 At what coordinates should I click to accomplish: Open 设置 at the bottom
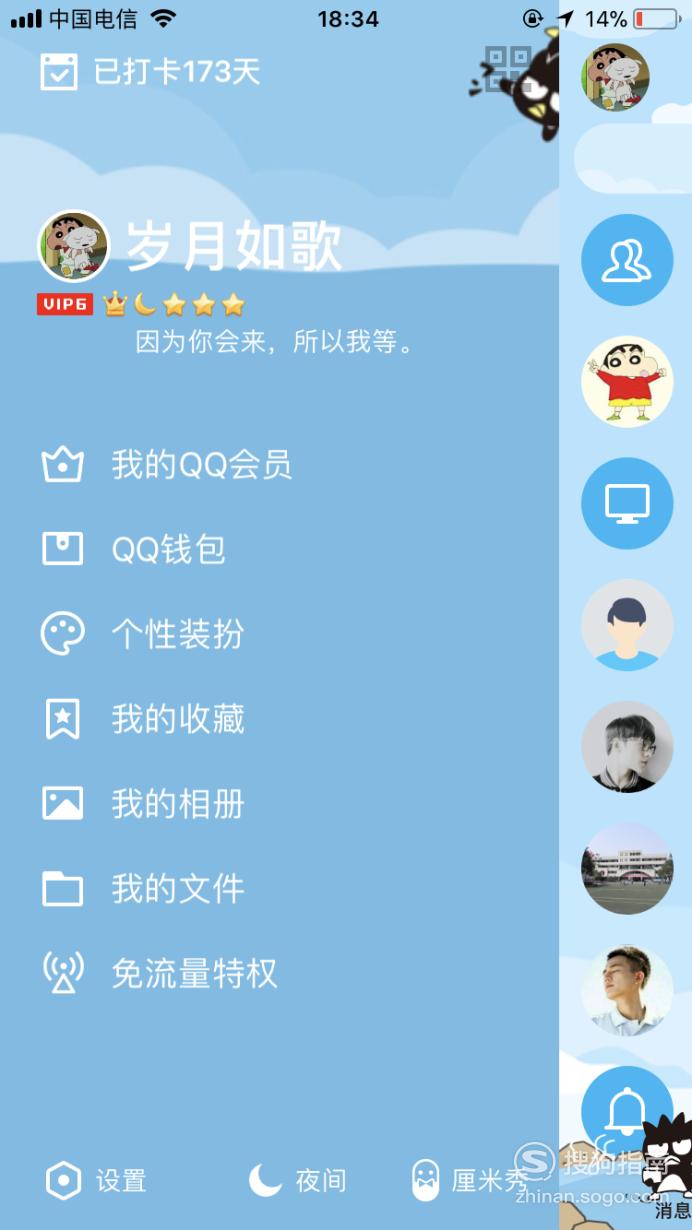(x=97, y=1181)
